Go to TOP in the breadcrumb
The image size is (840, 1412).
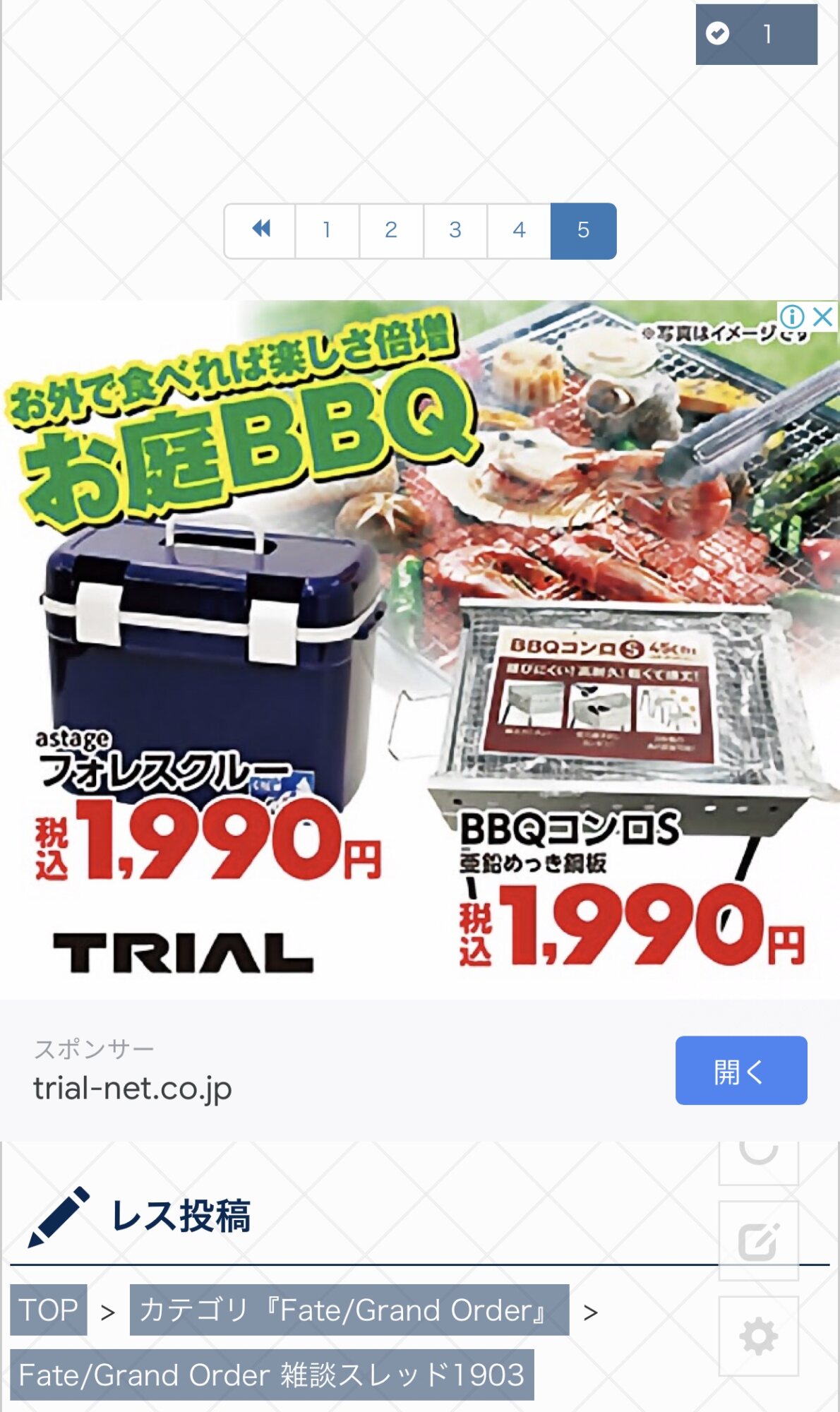click(x=49, y=1310)
